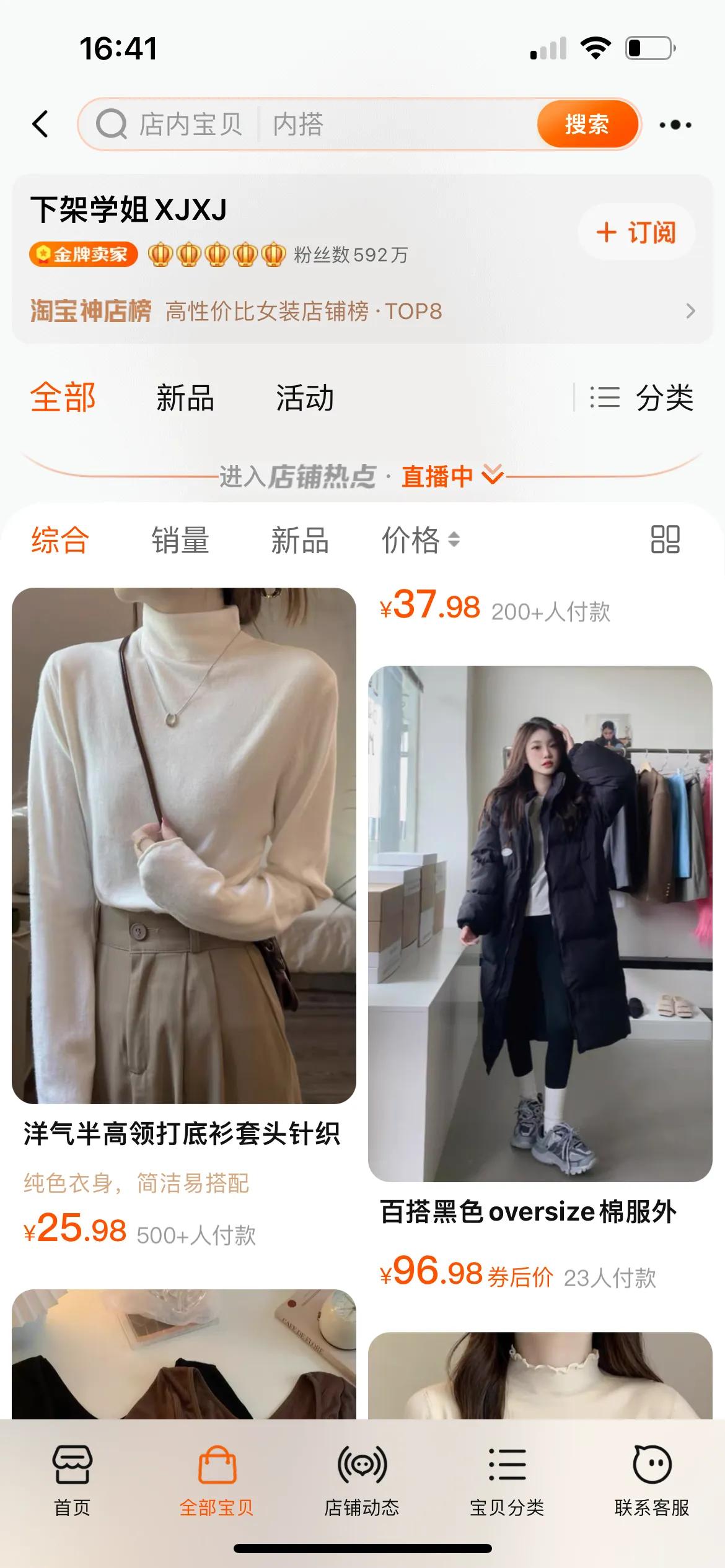Tap the orange 搜索 button
The height and width of the screenshot is (1568, 725).
587,124
